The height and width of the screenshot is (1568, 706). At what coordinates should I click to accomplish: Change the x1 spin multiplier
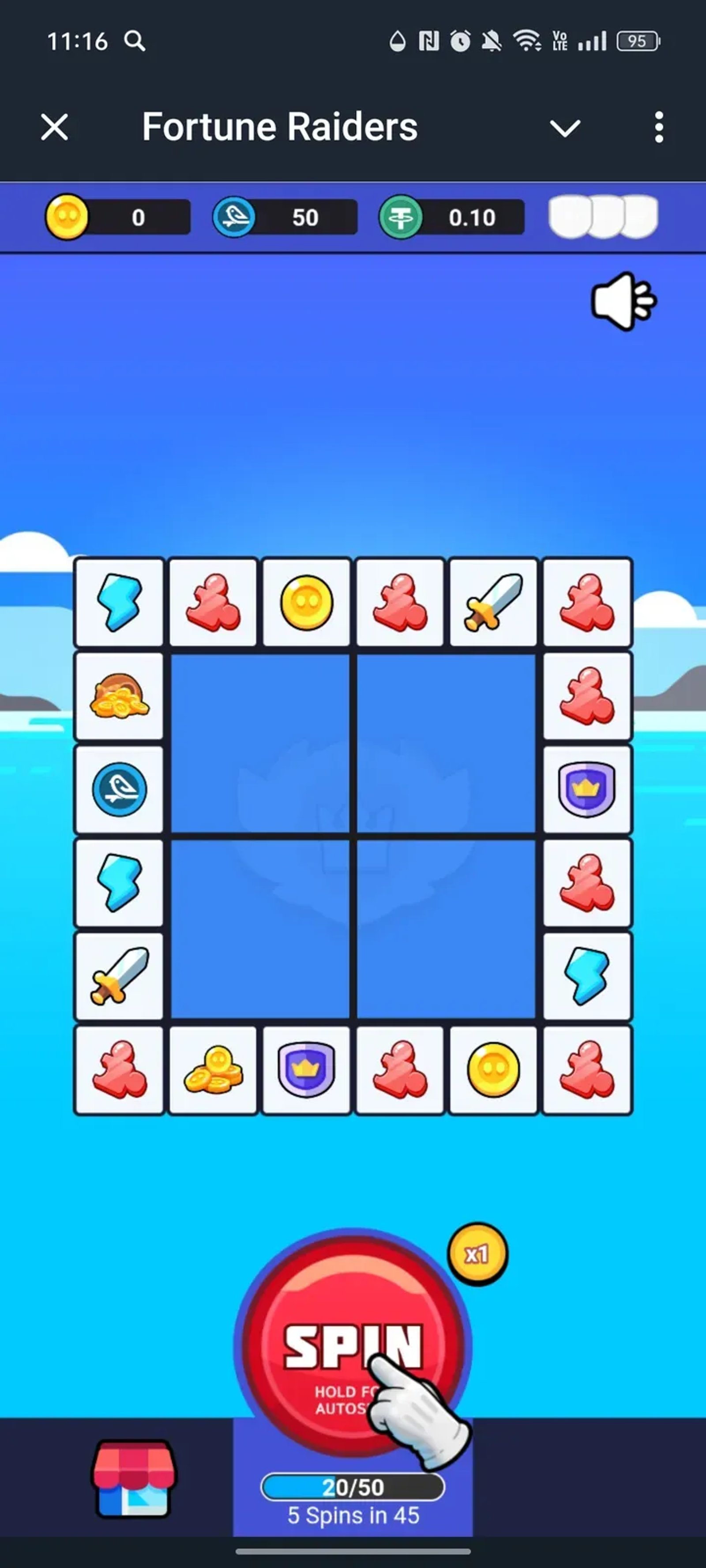(x=477, y=1254)
